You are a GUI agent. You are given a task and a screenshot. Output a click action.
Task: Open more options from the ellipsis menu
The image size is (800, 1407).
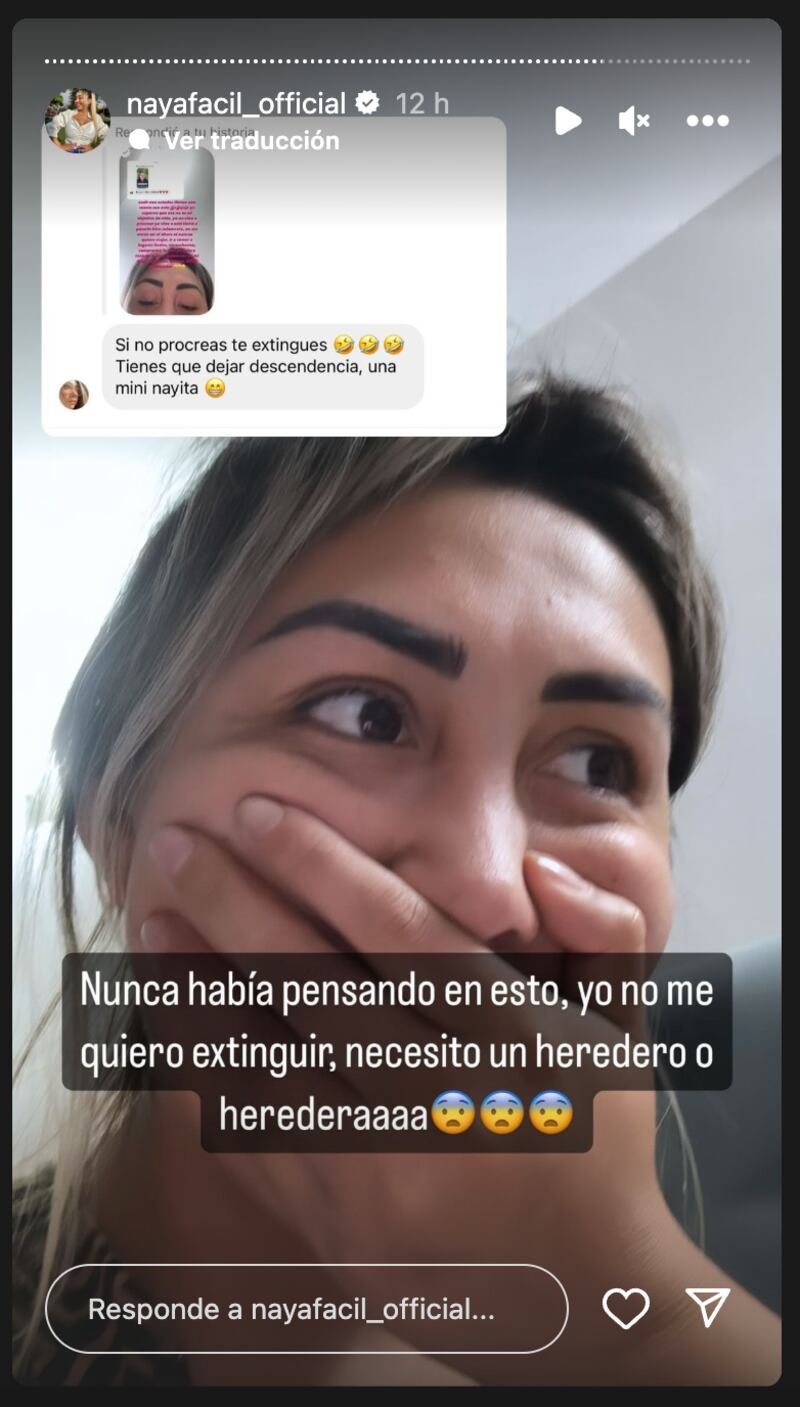pos(707,120)
